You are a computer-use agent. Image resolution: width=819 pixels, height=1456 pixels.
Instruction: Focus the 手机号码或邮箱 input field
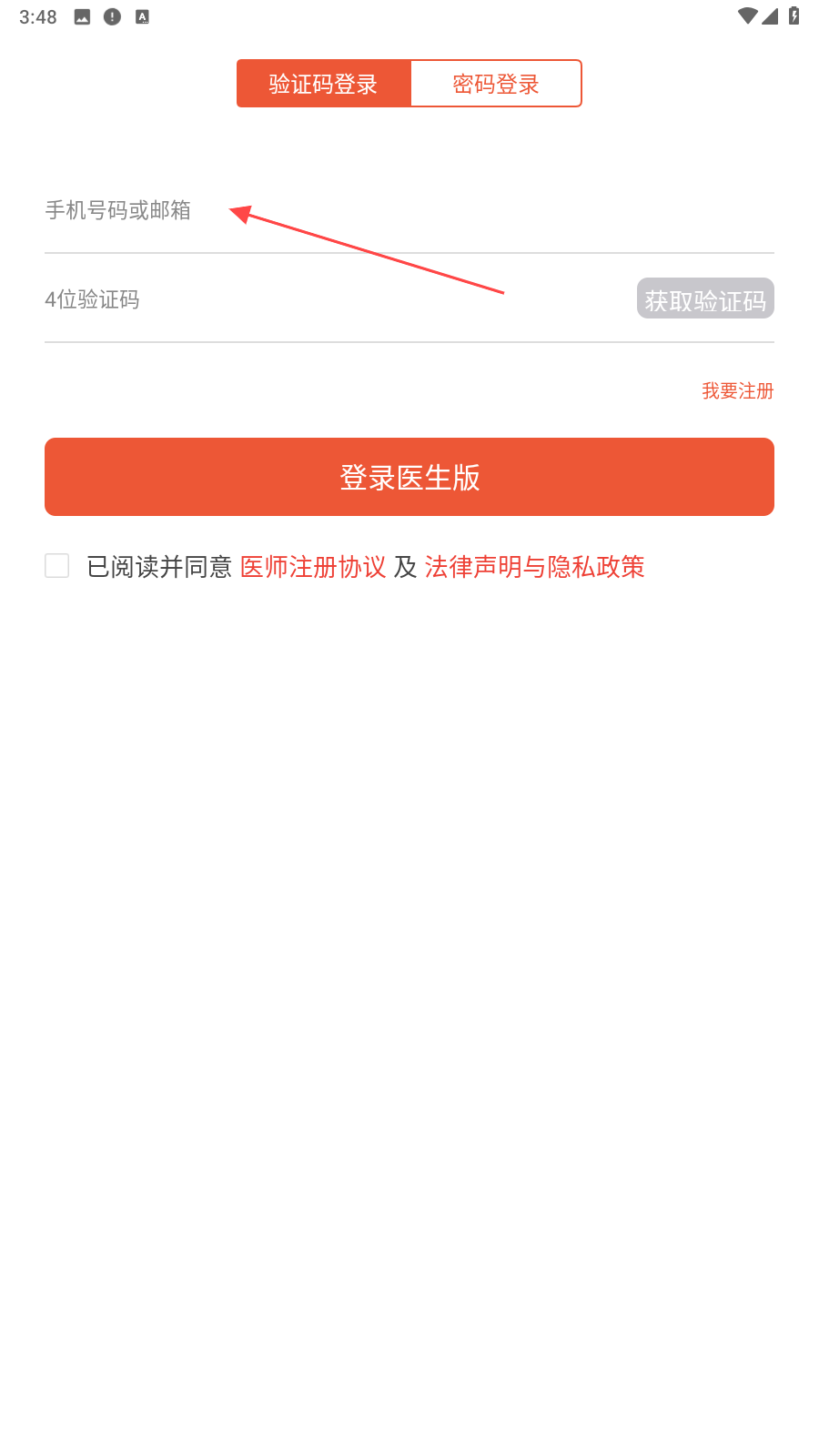pos(409,210)
